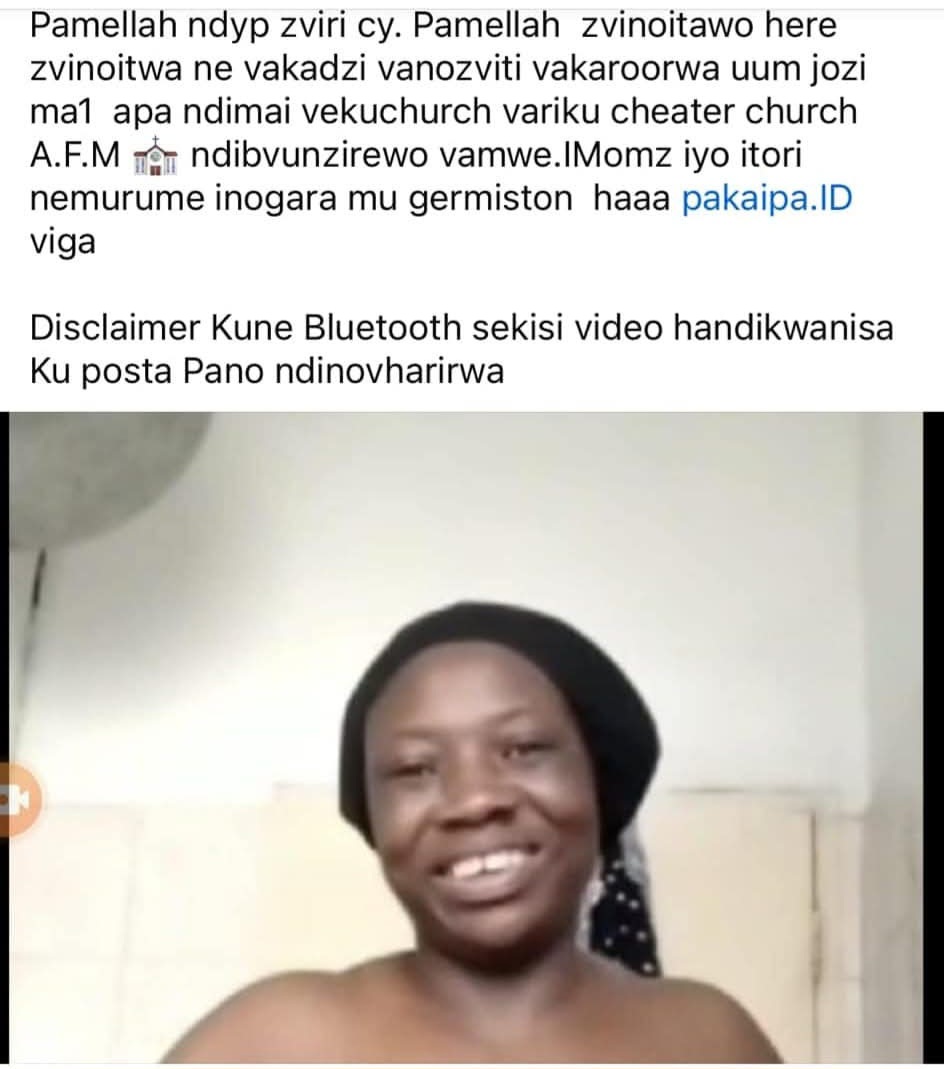Open the post's attached photo

[x=470, y=738]
